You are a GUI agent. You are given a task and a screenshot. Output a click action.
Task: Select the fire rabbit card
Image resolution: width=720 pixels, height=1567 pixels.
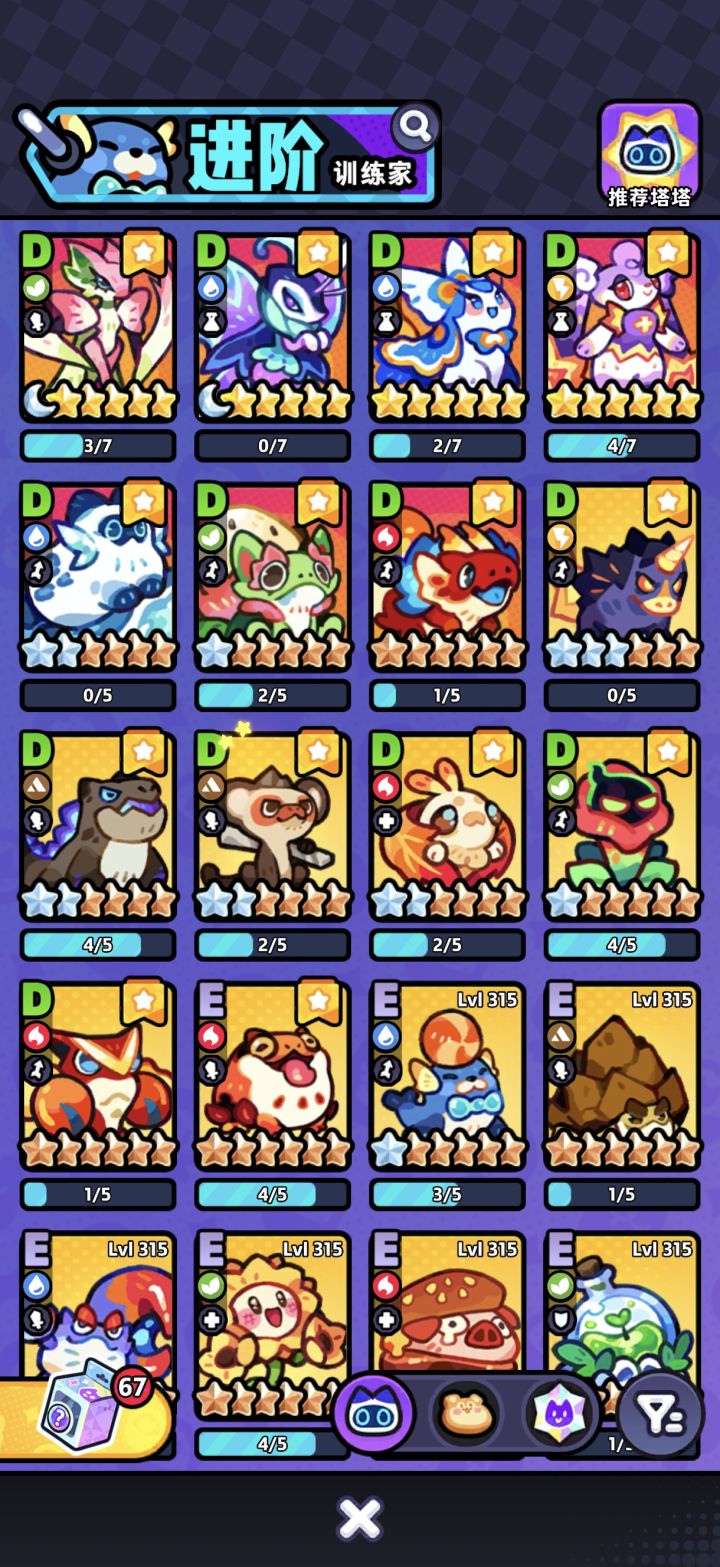pos(448,826)
